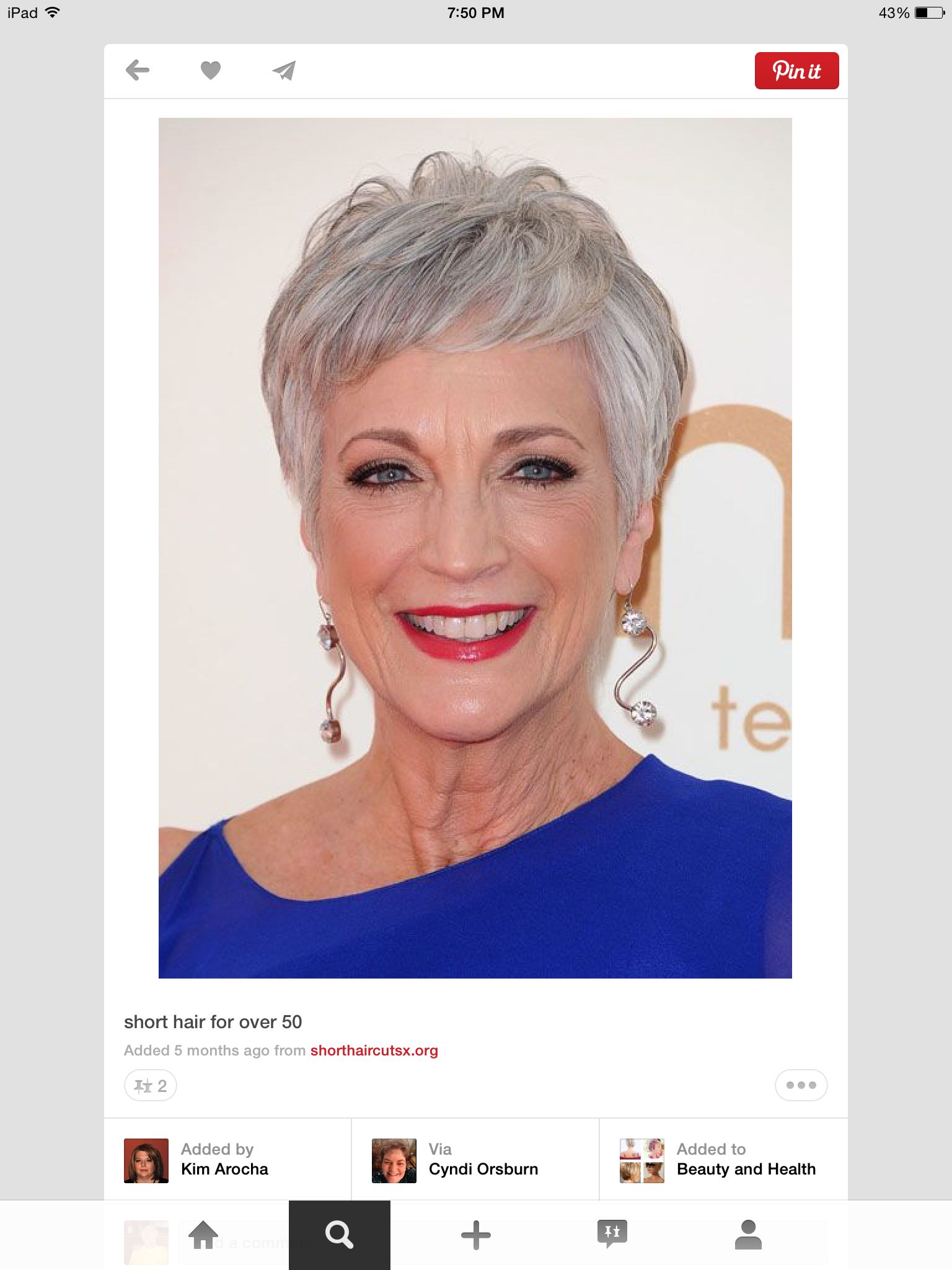Tap the red Pin it button
Image resolution: width=952 pixels, height=1270 pixels.
coord(796,71)
